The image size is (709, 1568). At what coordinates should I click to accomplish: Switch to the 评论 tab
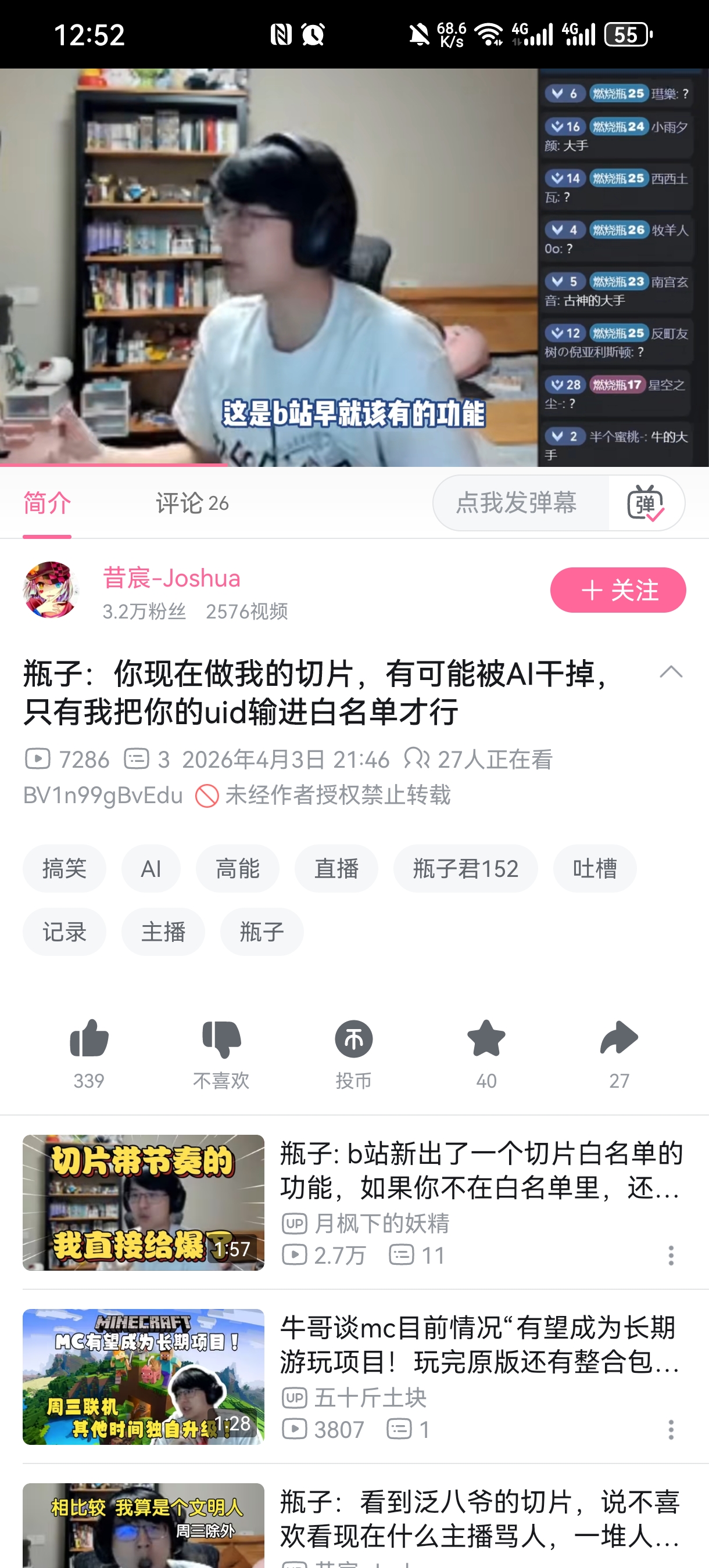point(192,503)
